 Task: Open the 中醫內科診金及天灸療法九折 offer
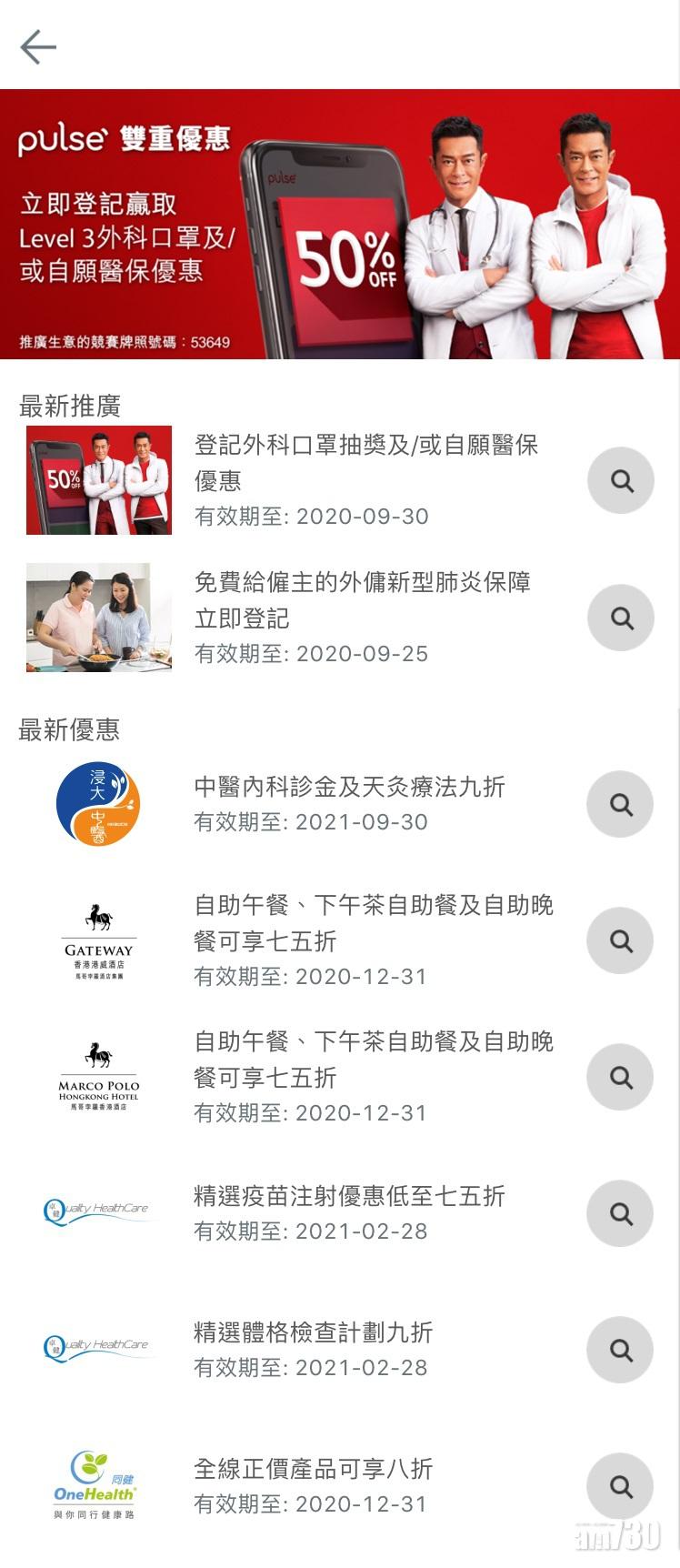pyautogui.click(x=349, y=803)
